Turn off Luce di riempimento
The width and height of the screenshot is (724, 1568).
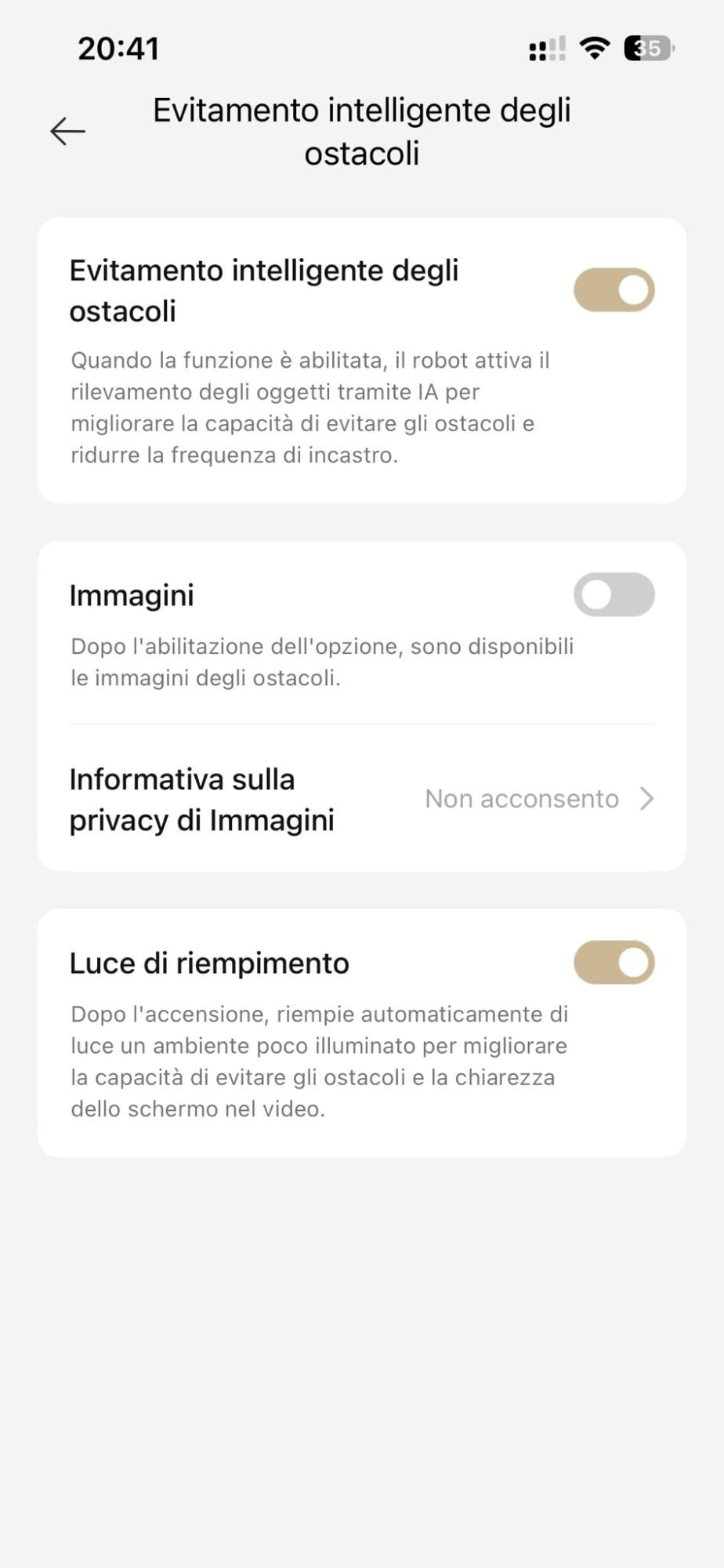(x=614, y=962)
